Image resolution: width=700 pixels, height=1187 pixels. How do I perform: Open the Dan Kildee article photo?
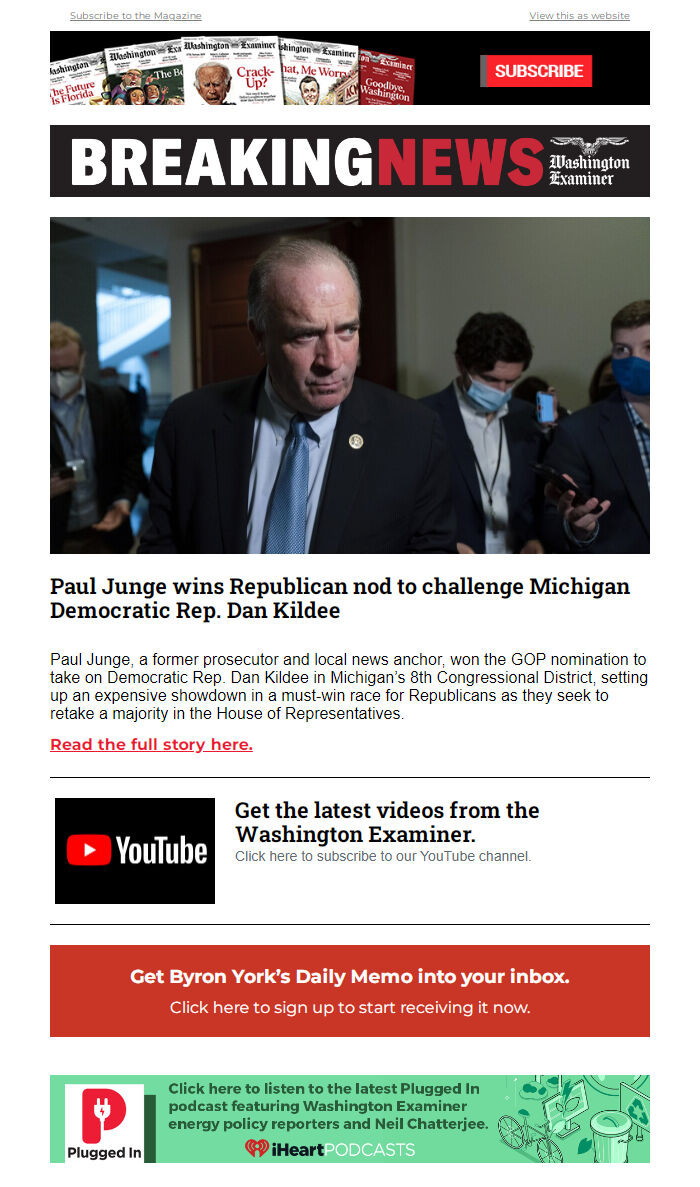(x=350, y=385)
